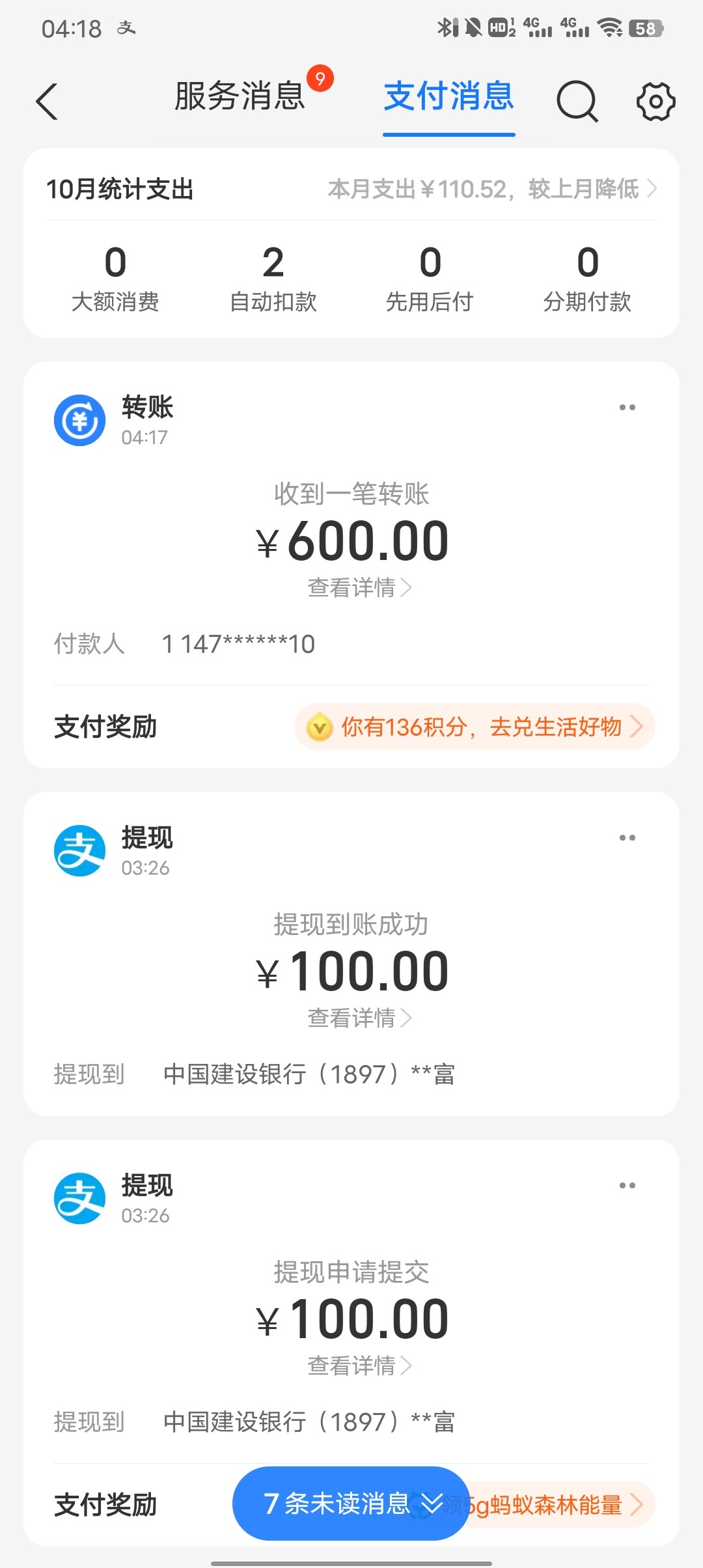The height and width of the screenshot is (1568, 703).
Task: Open message settings gear icon
Action: pos(655,102)
